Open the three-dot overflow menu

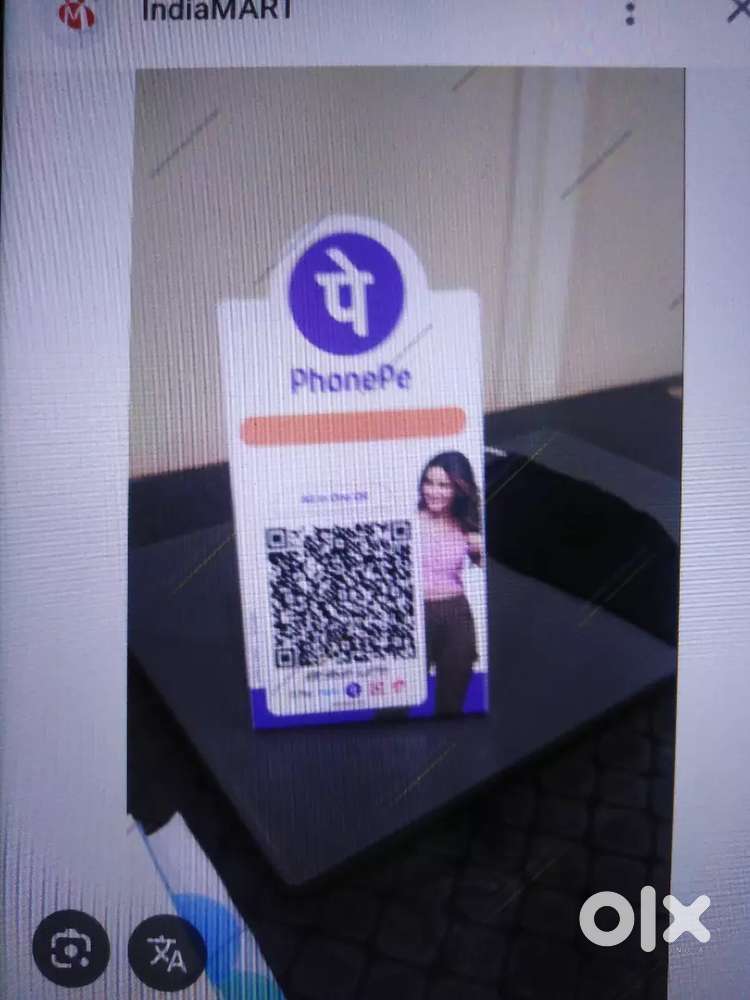tap(629, 14)
